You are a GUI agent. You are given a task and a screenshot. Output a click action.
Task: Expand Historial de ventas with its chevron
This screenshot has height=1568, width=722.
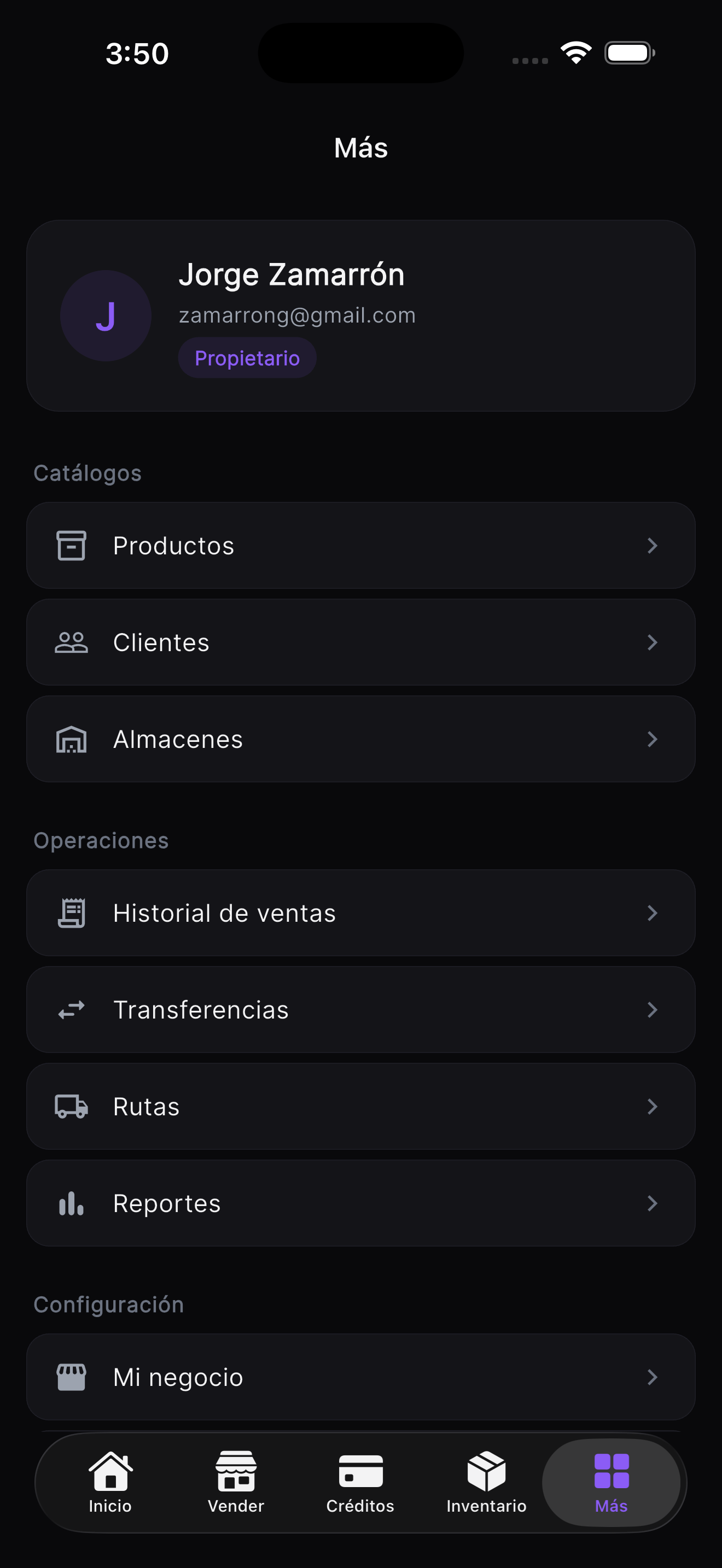(x=653, y=912)
